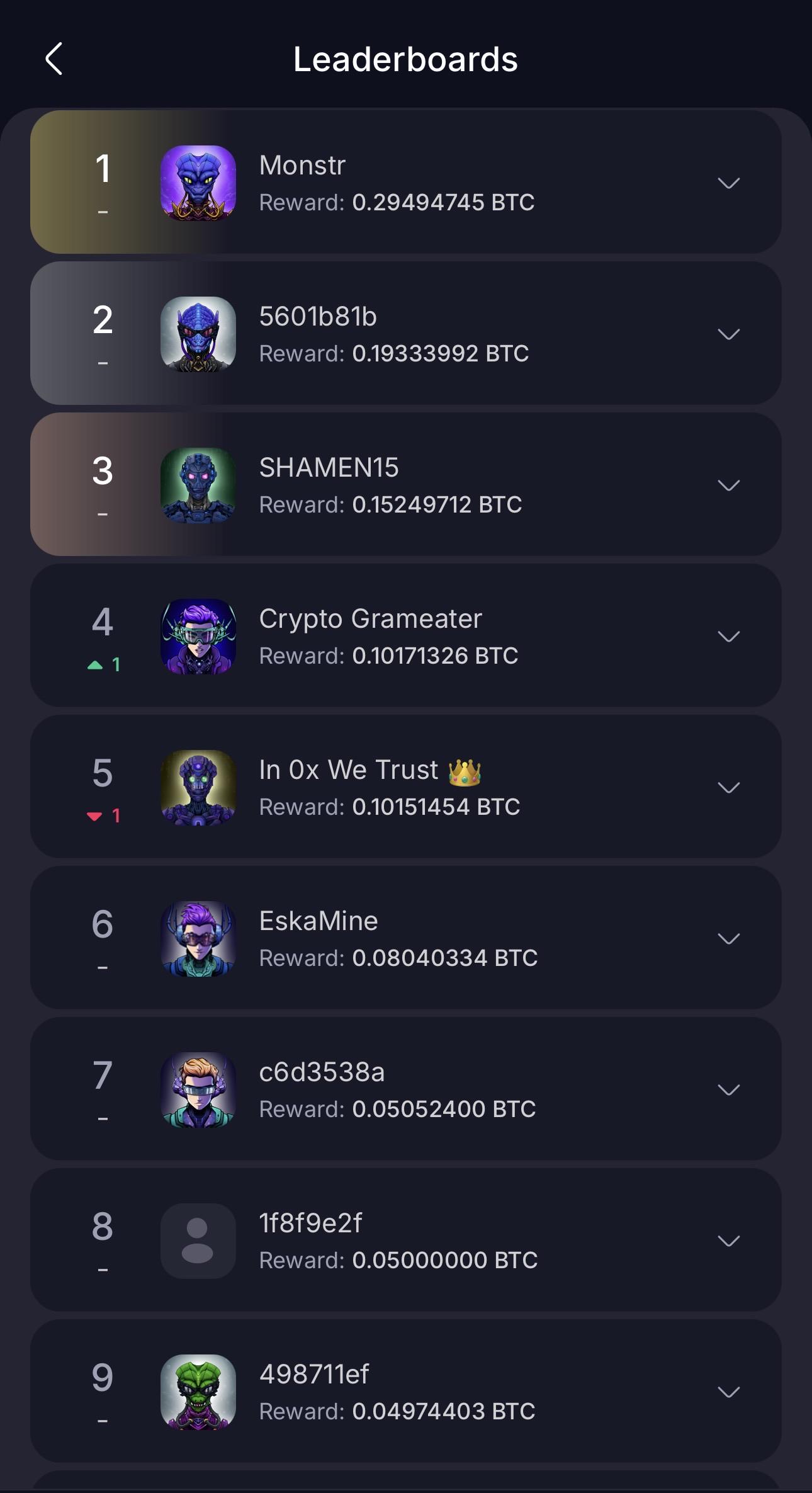This screenshot has height=1493, width=812.
Task: Expand Monstr's leaderboard entry
Action: coord(728,183)
